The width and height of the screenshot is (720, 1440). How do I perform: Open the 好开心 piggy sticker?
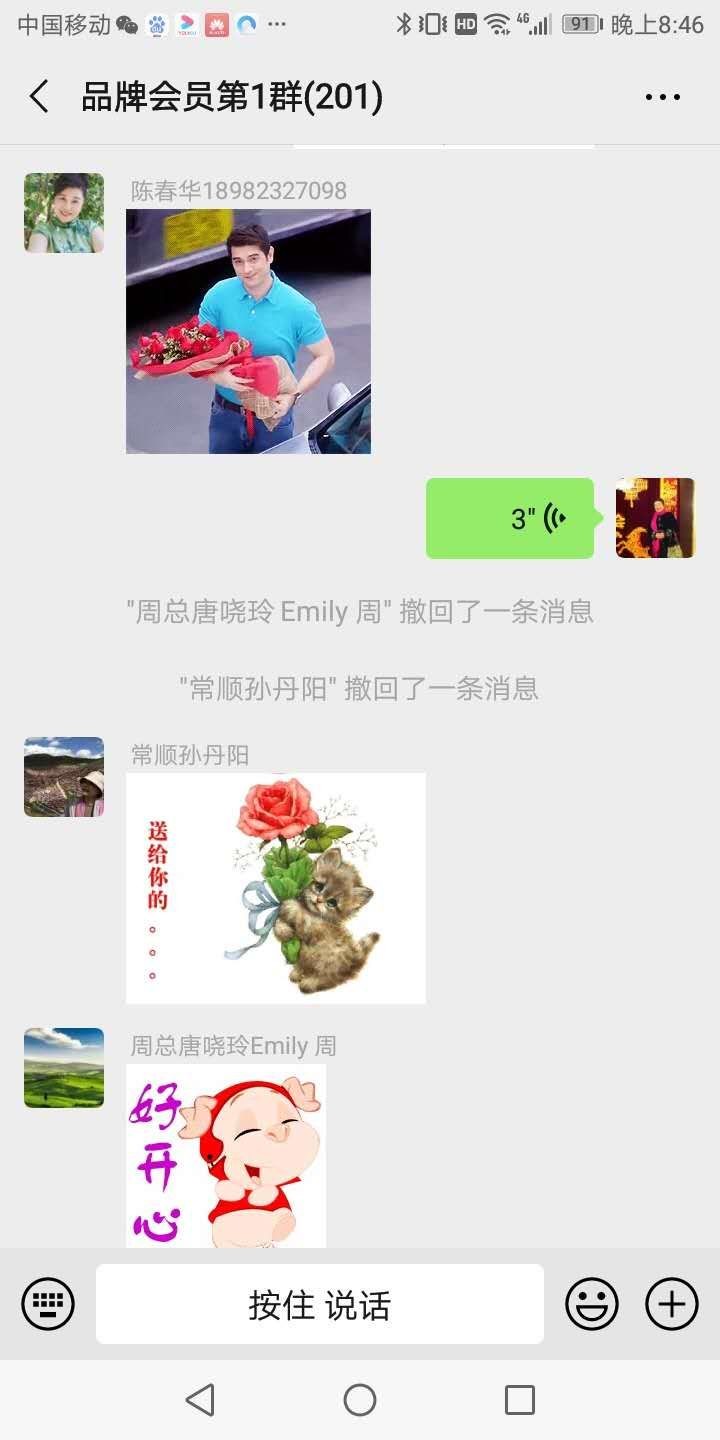tap(226, 1155)
